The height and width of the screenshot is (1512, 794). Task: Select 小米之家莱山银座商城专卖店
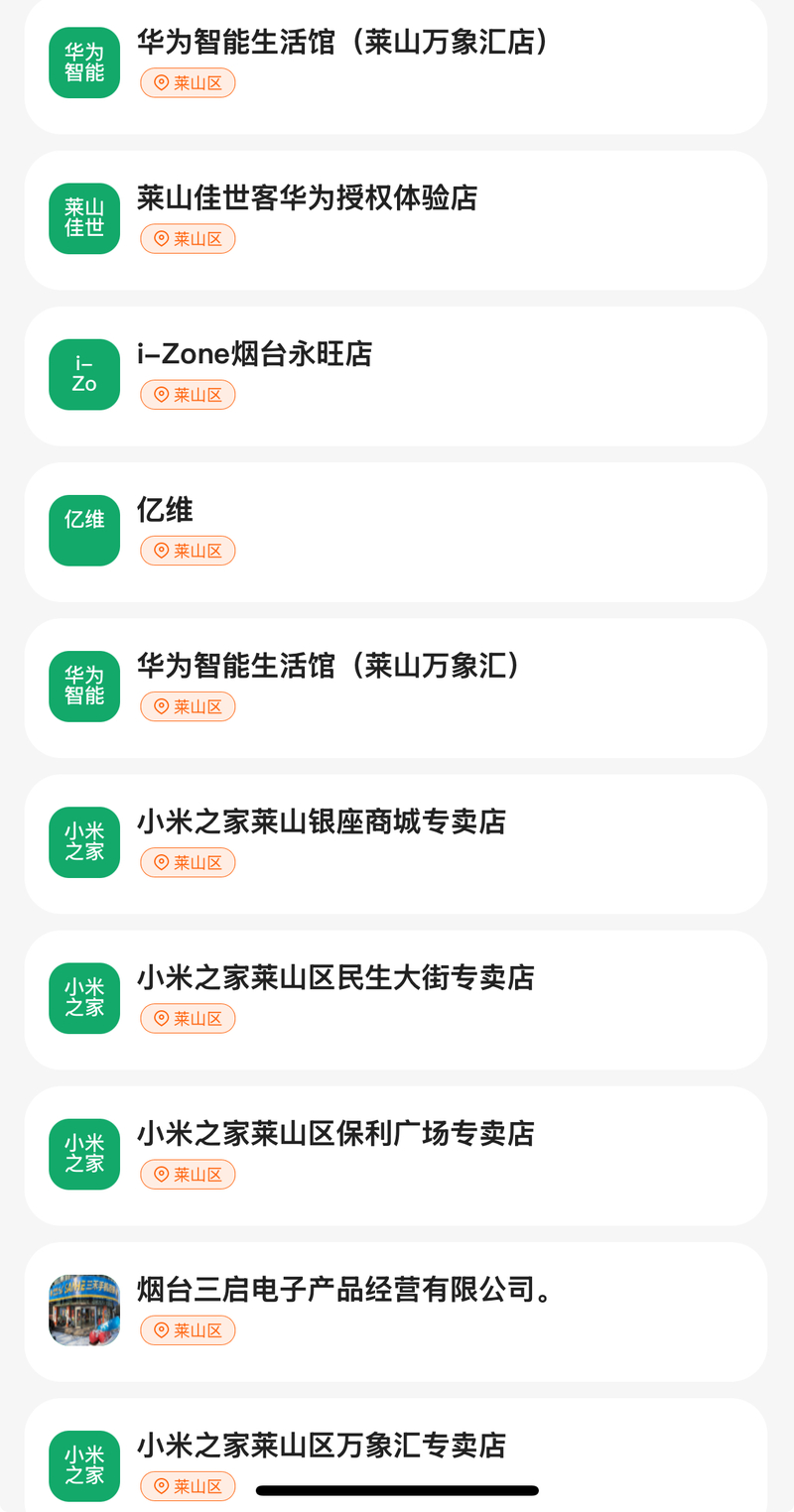[x=322, y=821]
